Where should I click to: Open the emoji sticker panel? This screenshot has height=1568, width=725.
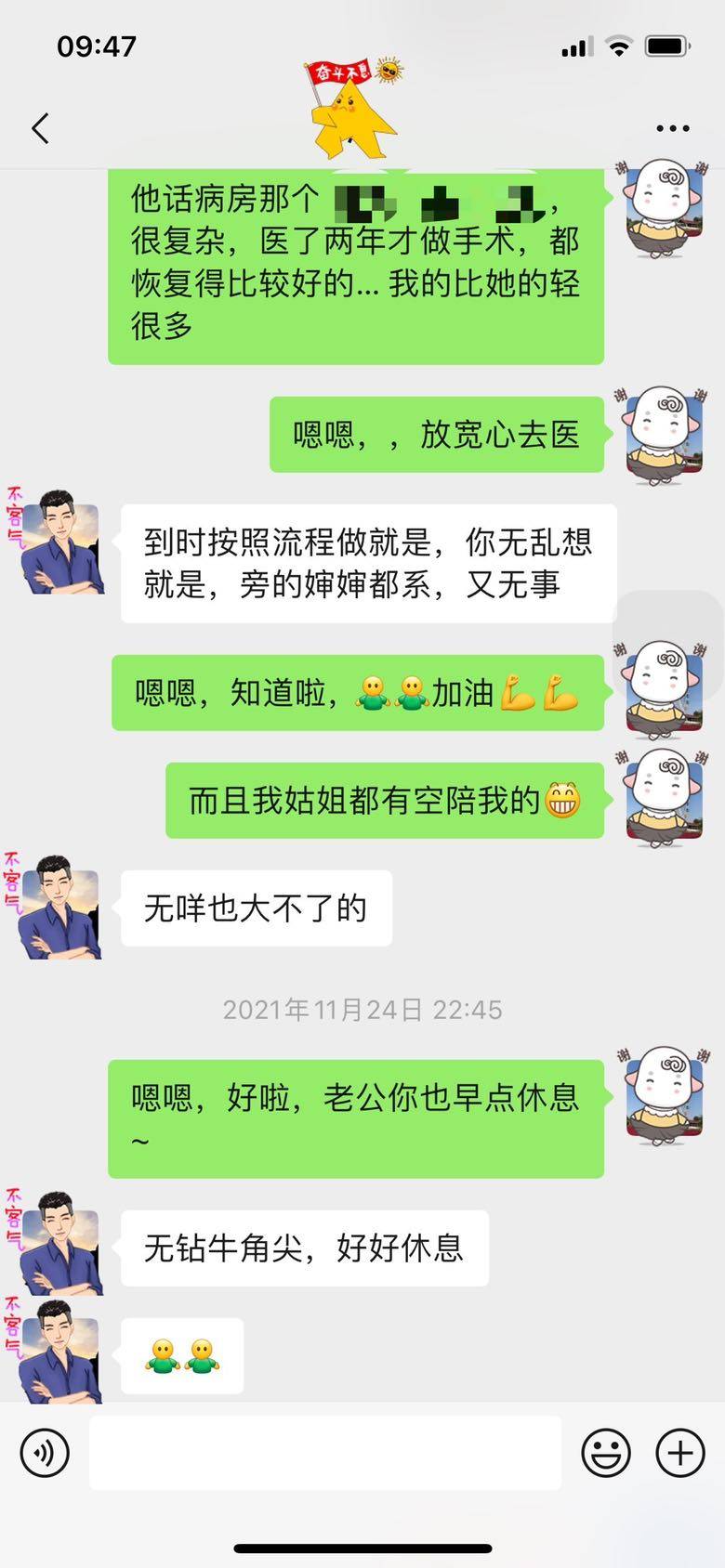point(606,1452)
